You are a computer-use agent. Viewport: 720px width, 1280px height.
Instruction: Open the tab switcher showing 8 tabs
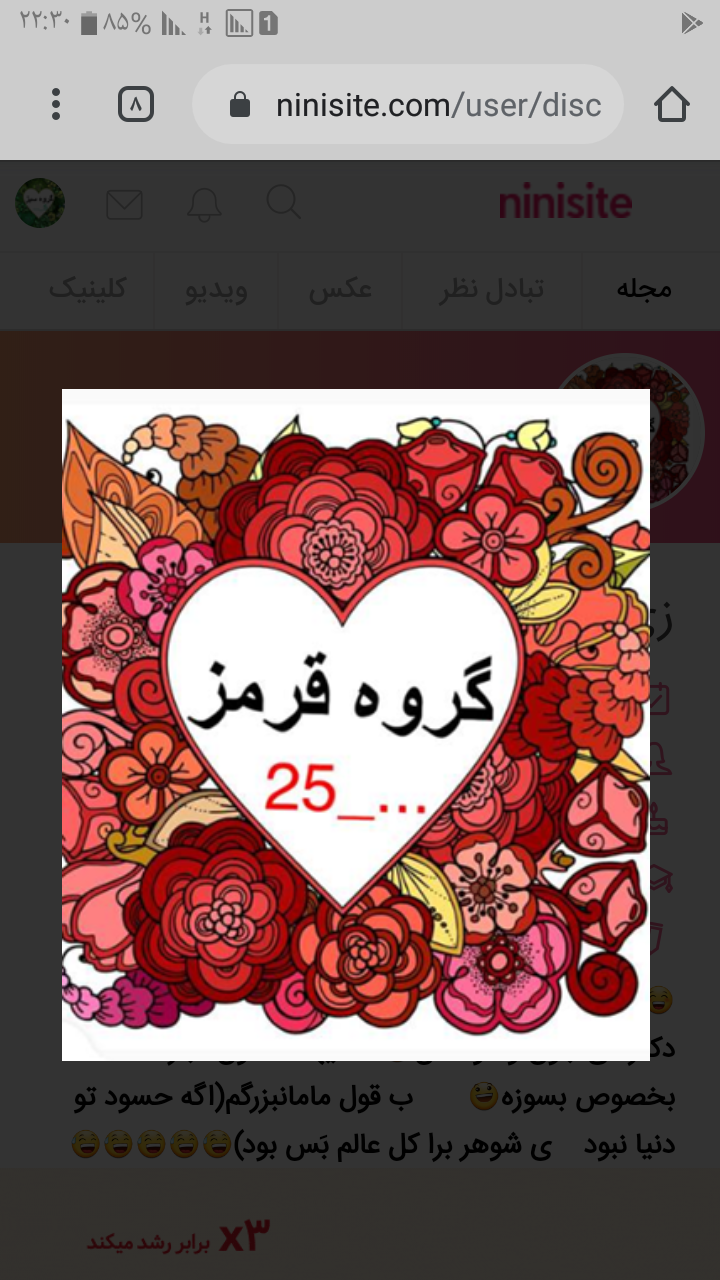(x=136, y=104)
